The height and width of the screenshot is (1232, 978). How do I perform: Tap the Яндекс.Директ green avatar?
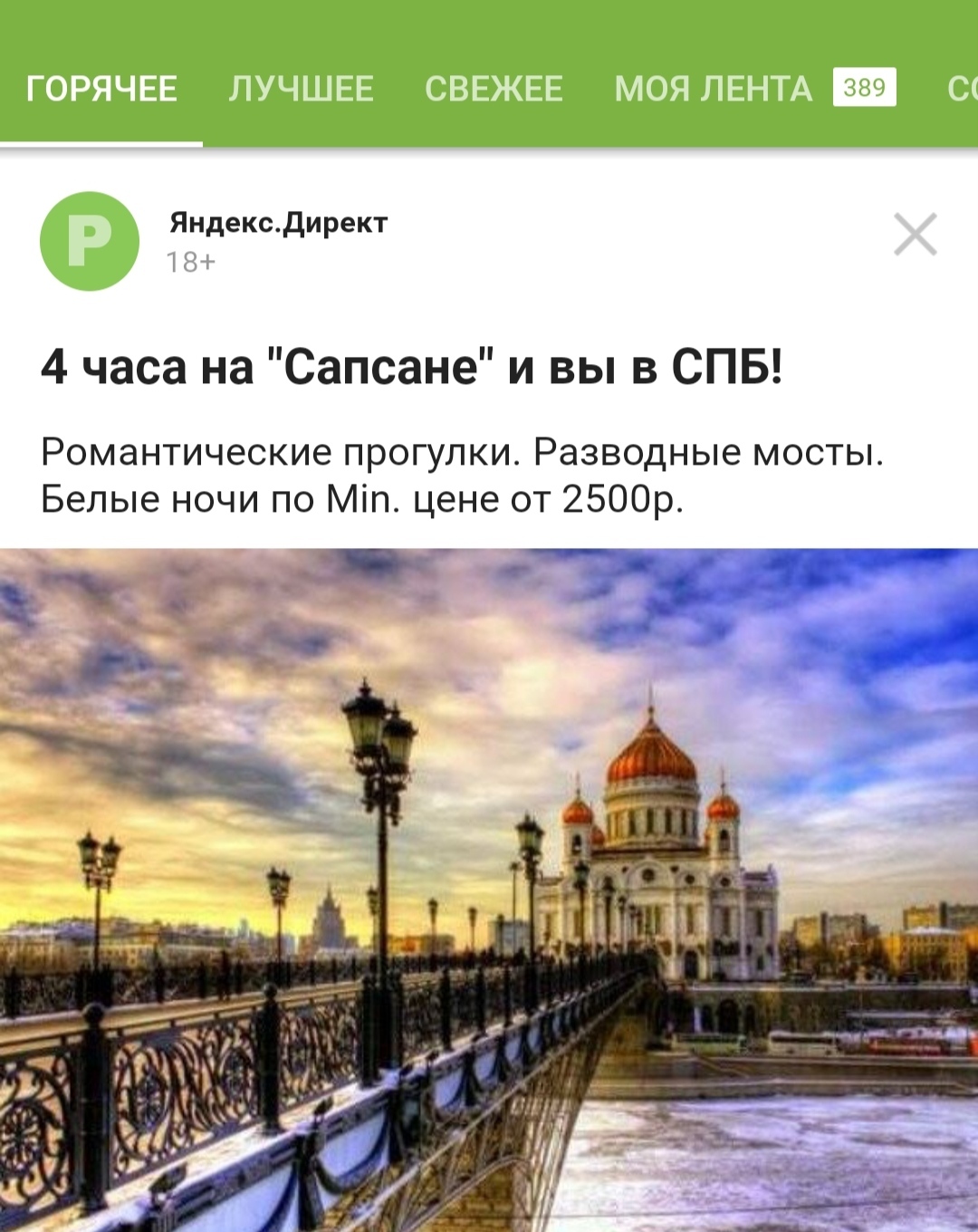(x=90, y=241)
